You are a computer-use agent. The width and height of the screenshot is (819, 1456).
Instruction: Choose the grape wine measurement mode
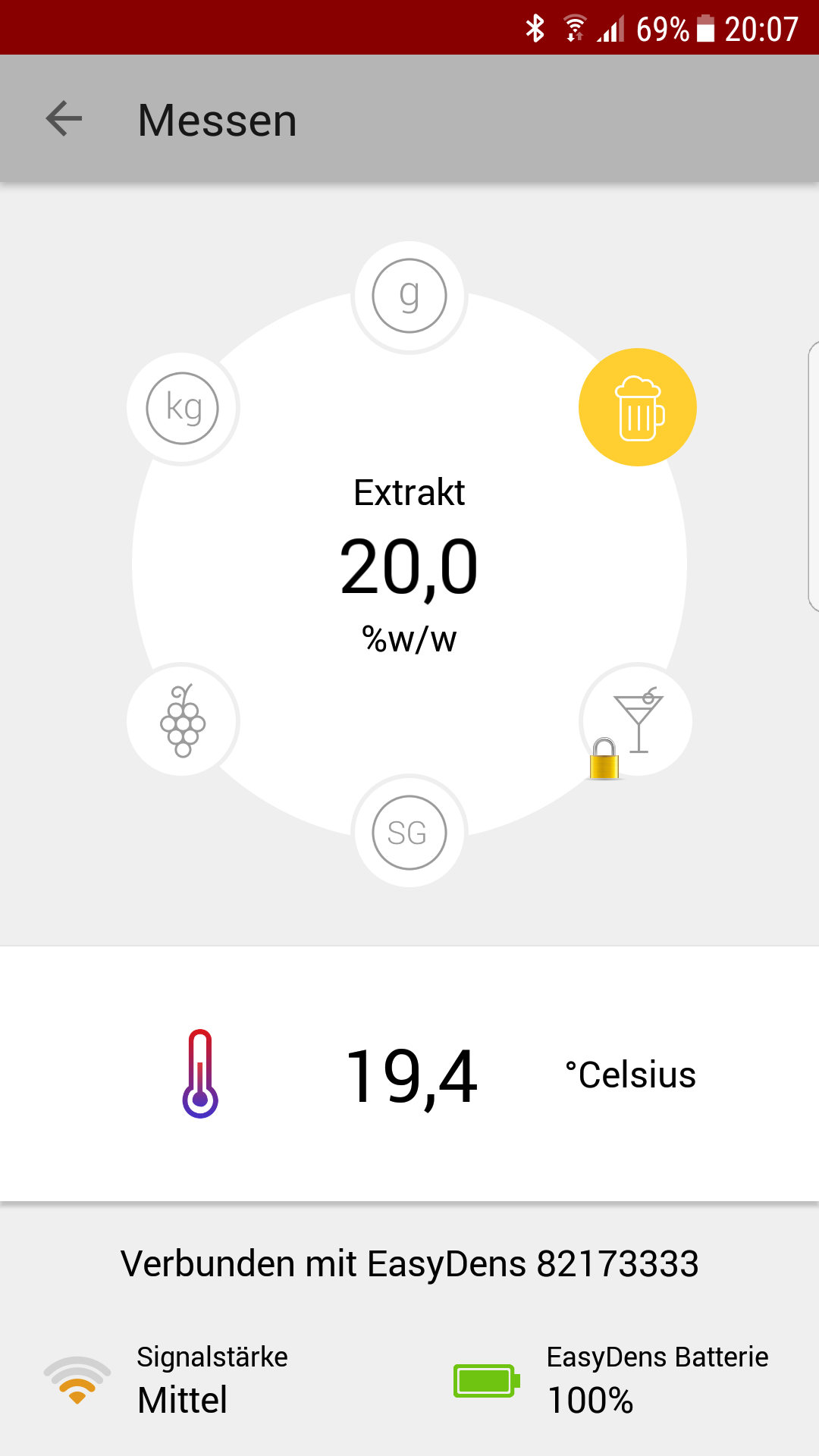point(183,720)
